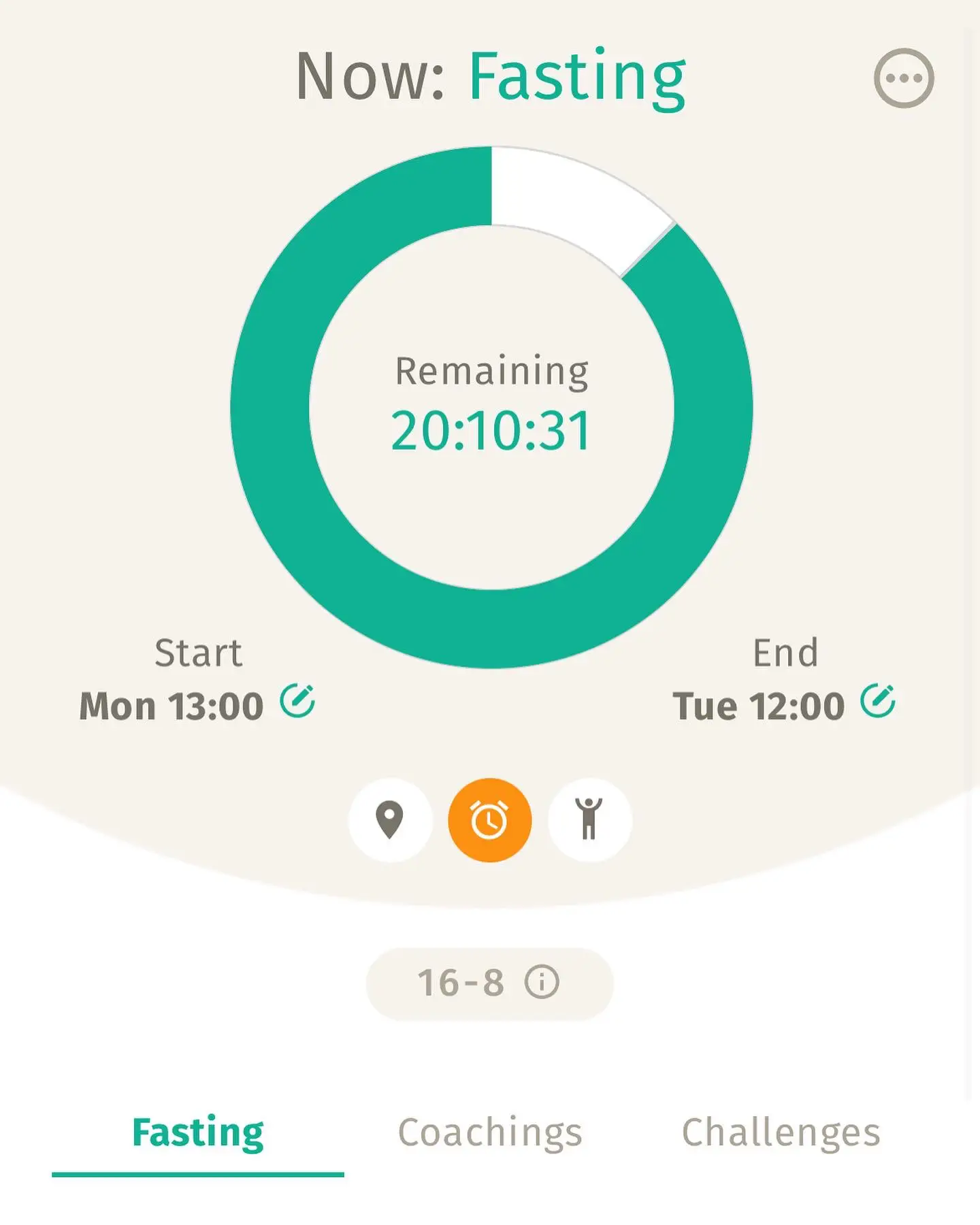Screen dimensions: 980x1225
Task: Toggle the achievement person option
Action: point(589,819)
